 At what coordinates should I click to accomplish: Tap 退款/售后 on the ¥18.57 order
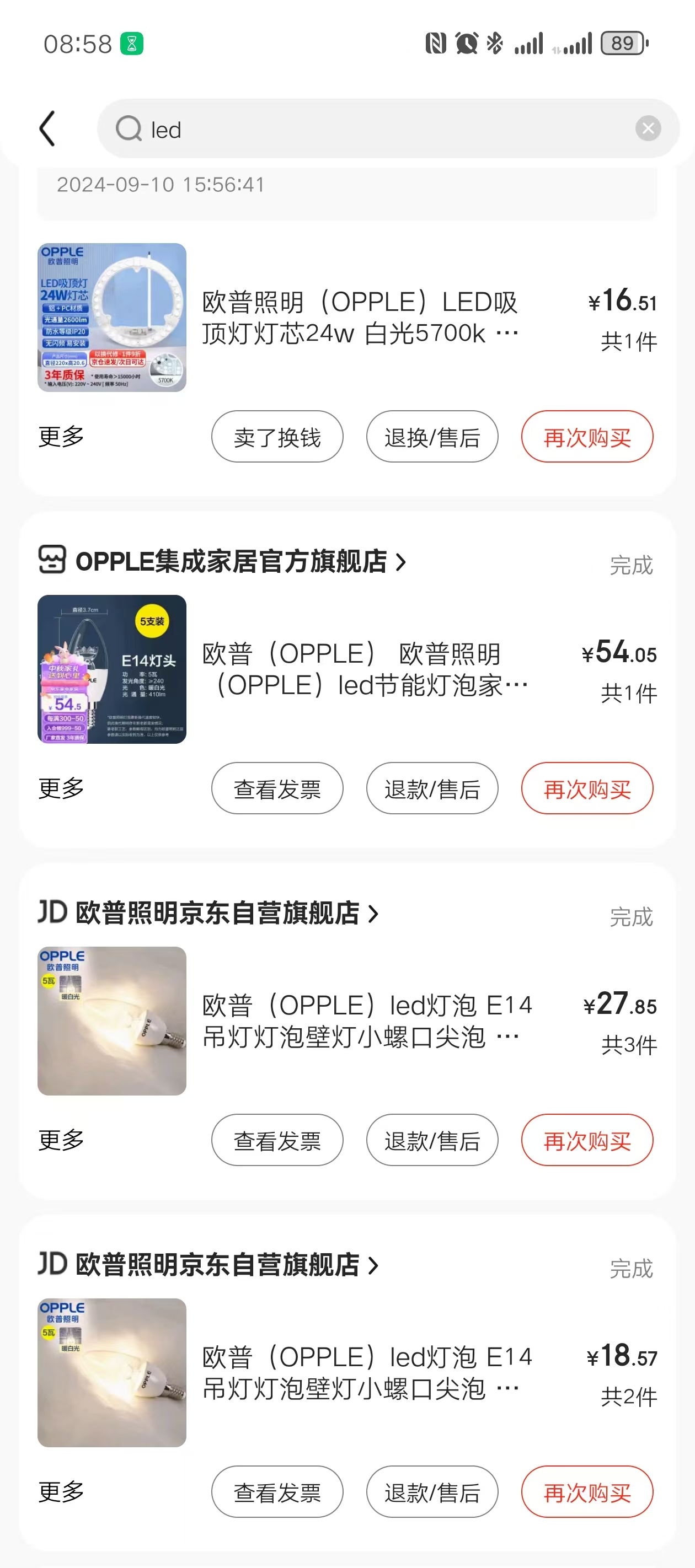coord(432,1492)
